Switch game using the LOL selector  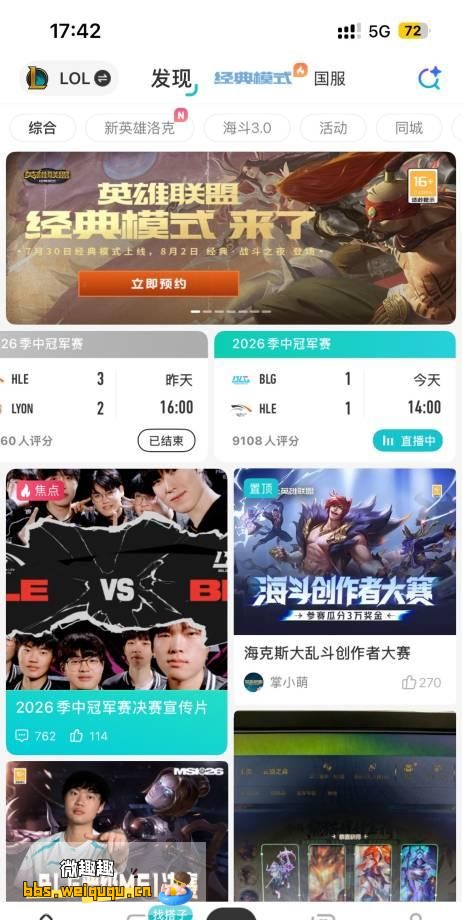(x=69, y=78)
